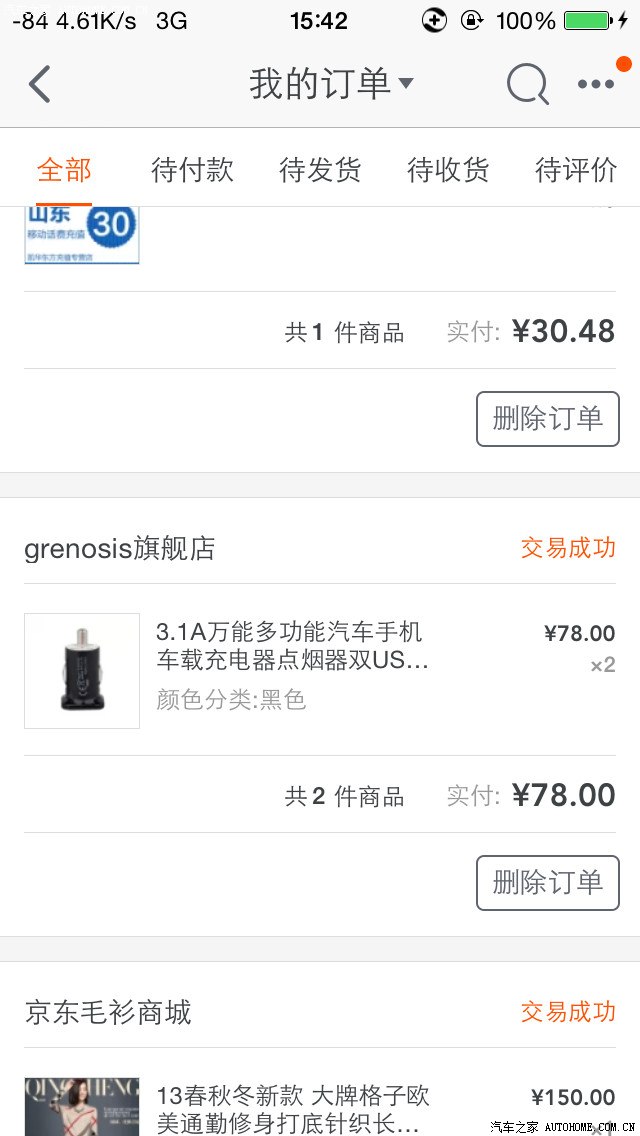Select the 待评价 tab
The width and height of the screenshot is (640, 1136).
tap(576, 170)
